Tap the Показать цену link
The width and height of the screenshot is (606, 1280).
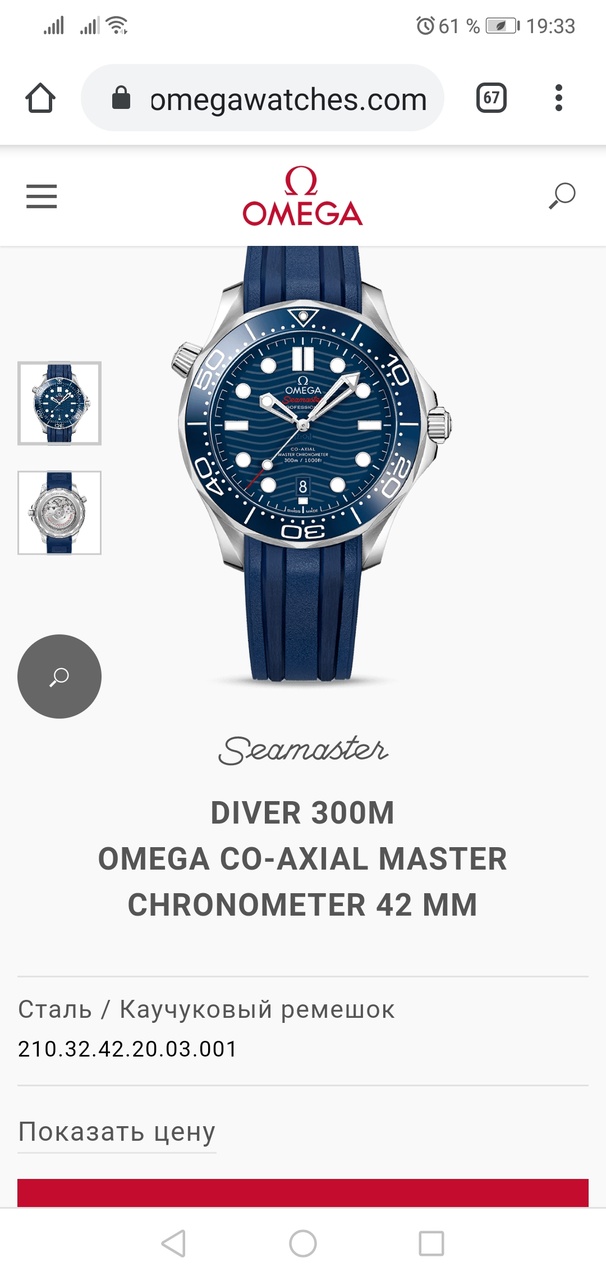click(x=117, y=1132)
